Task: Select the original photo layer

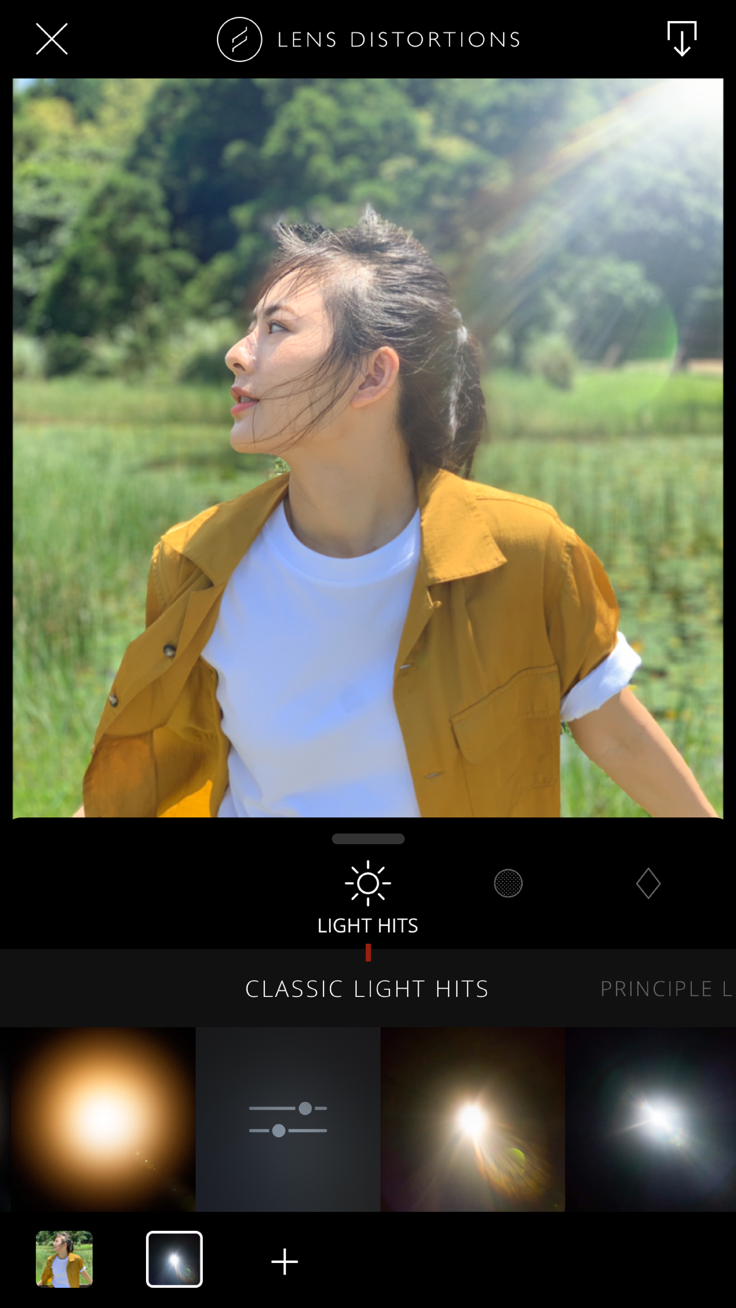Action: coord(64,1259)
